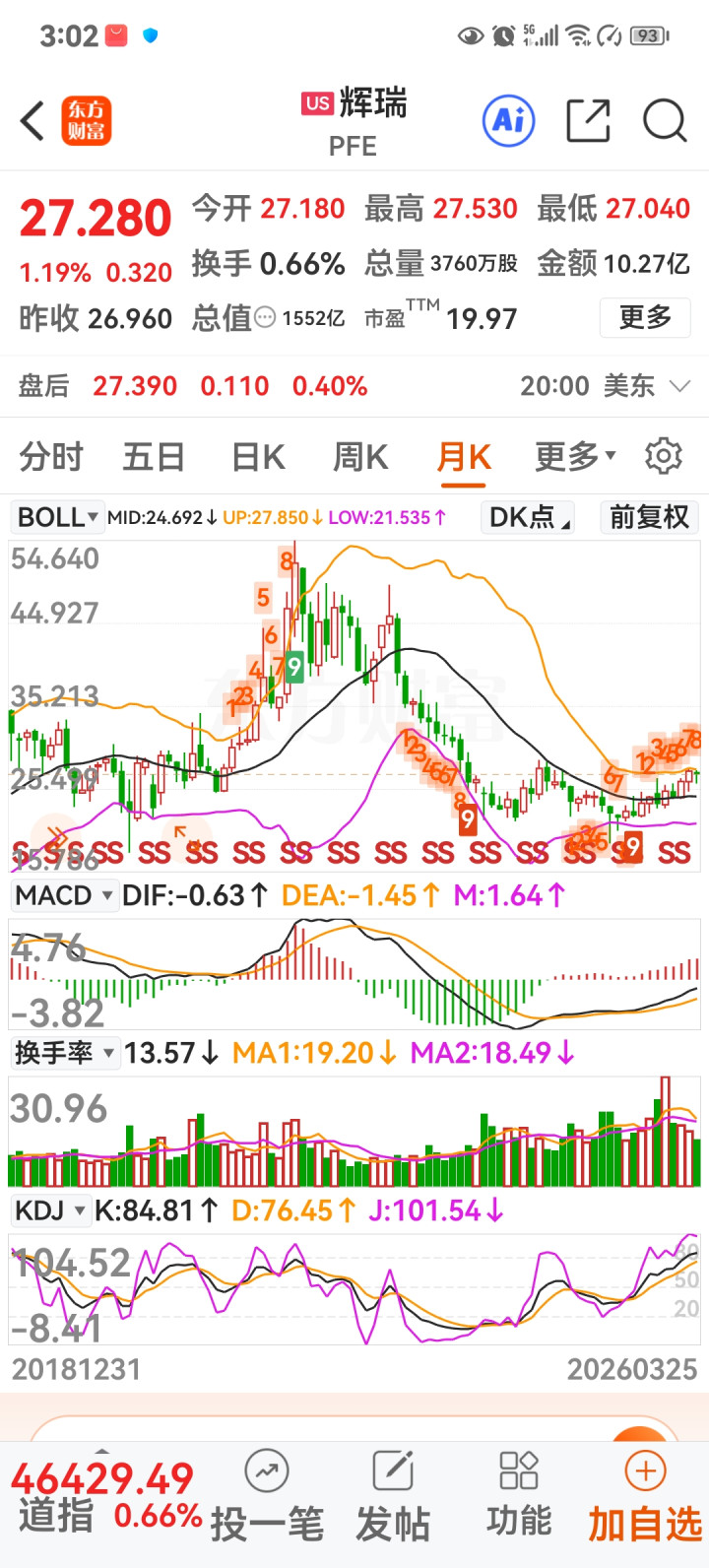Change the MACD indicator dropdown

[65, 895]
